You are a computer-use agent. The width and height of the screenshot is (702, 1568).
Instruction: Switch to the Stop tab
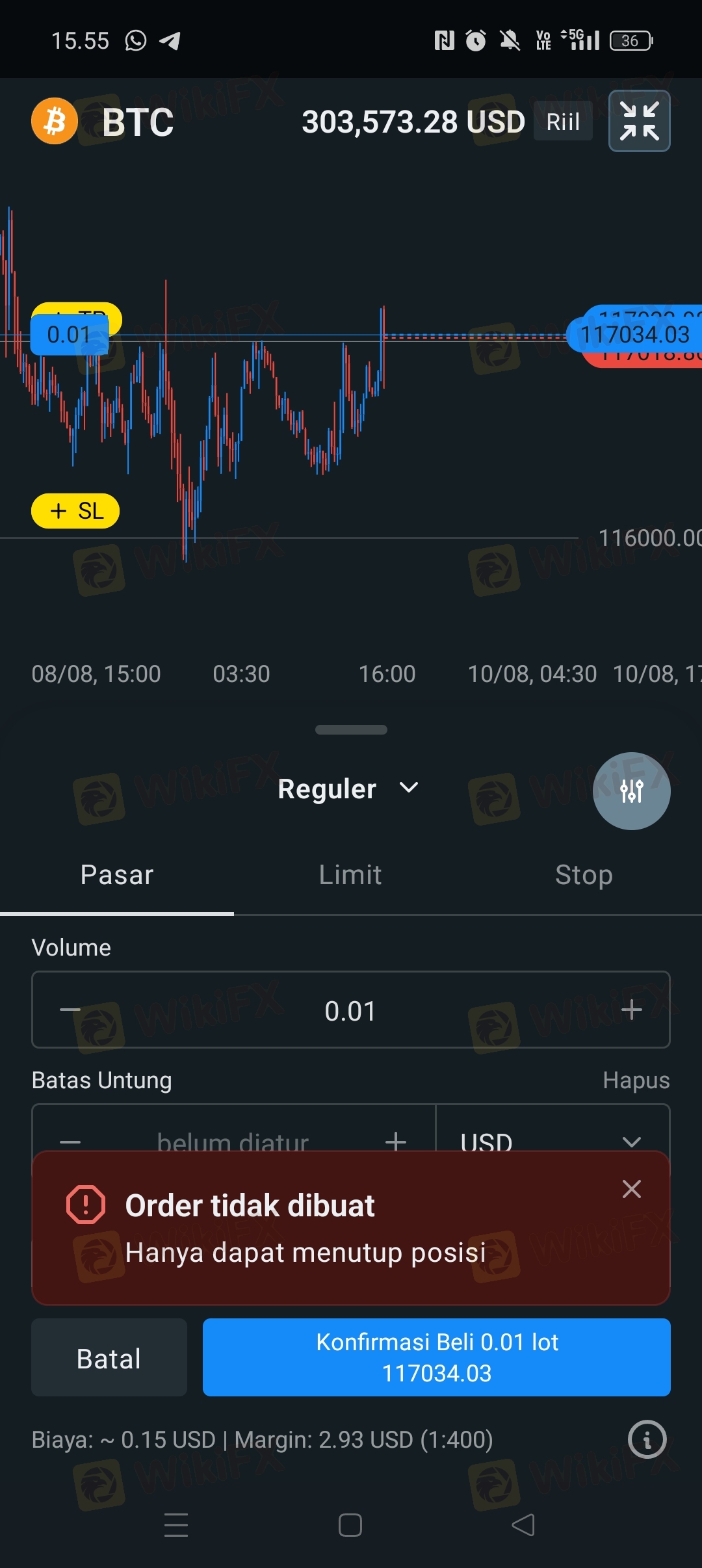tap(584, 875)
